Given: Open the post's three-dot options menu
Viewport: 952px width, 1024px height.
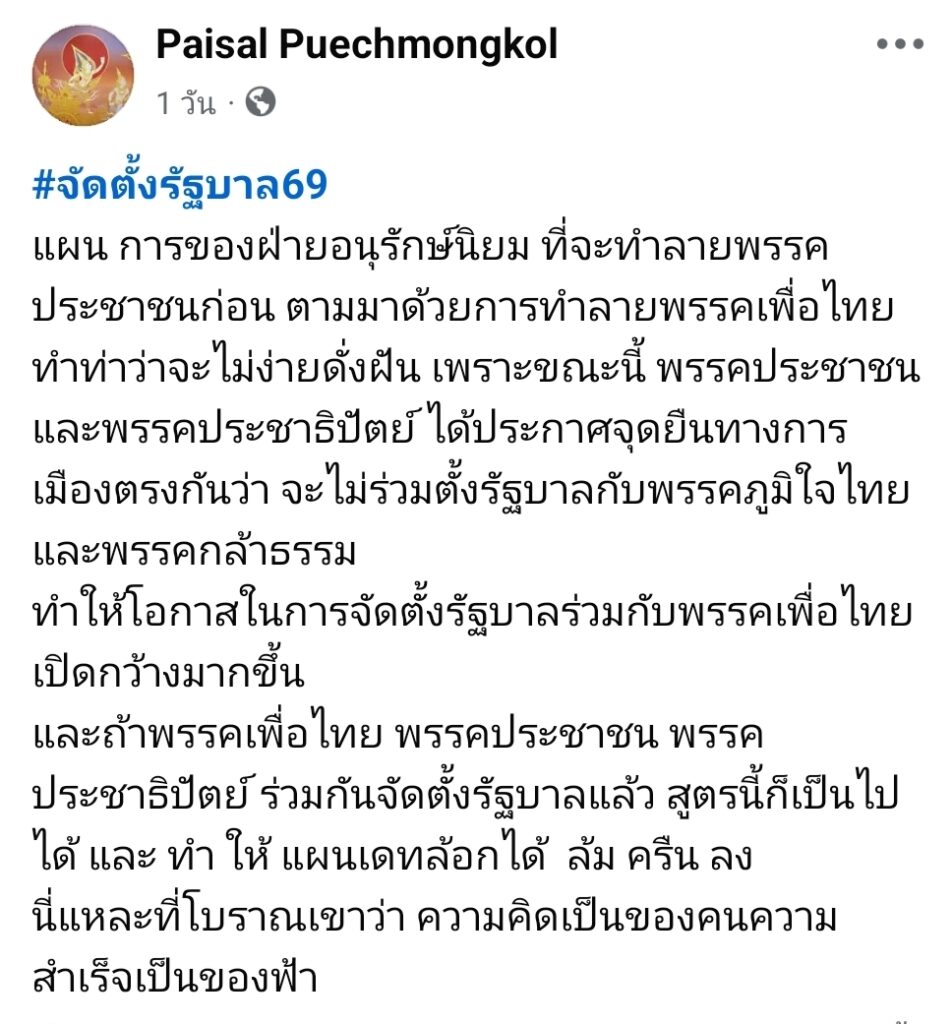Looking at the screenshot, I should point(900,45).
